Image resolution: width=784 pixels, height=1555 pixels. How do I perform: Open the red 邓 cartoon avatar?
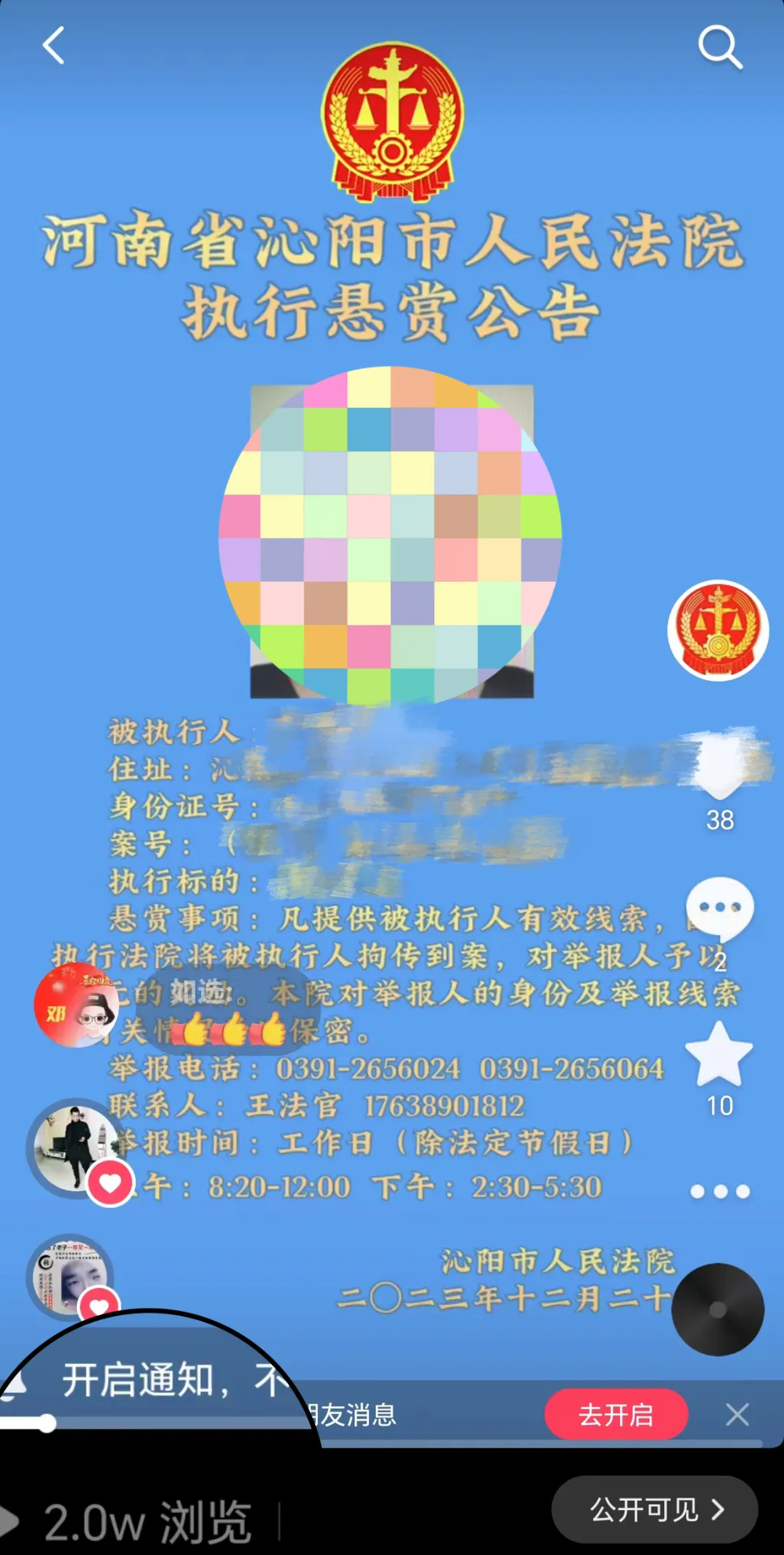pos(76,1005)
